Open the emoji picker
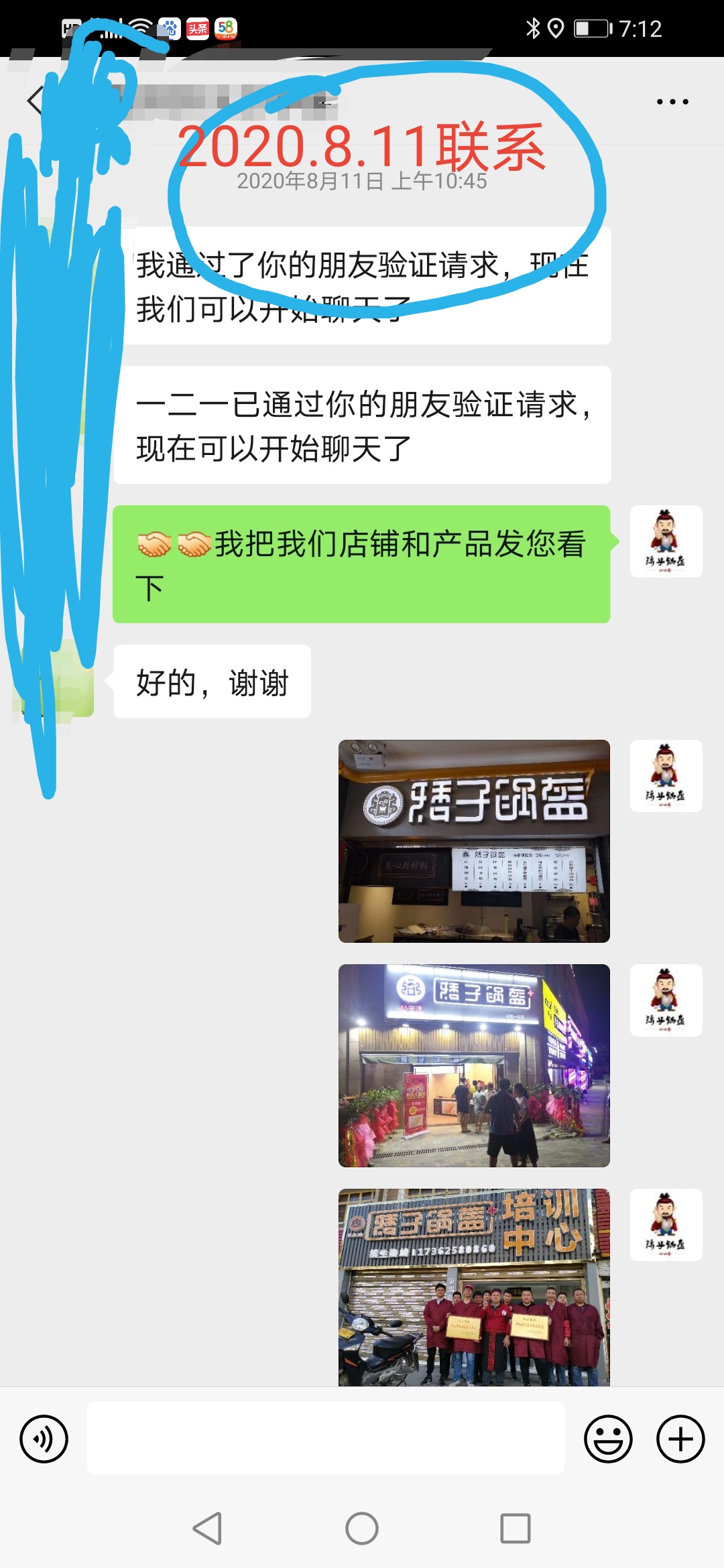This screenshot has width=724, height=1568. (x=608, y=1439)
